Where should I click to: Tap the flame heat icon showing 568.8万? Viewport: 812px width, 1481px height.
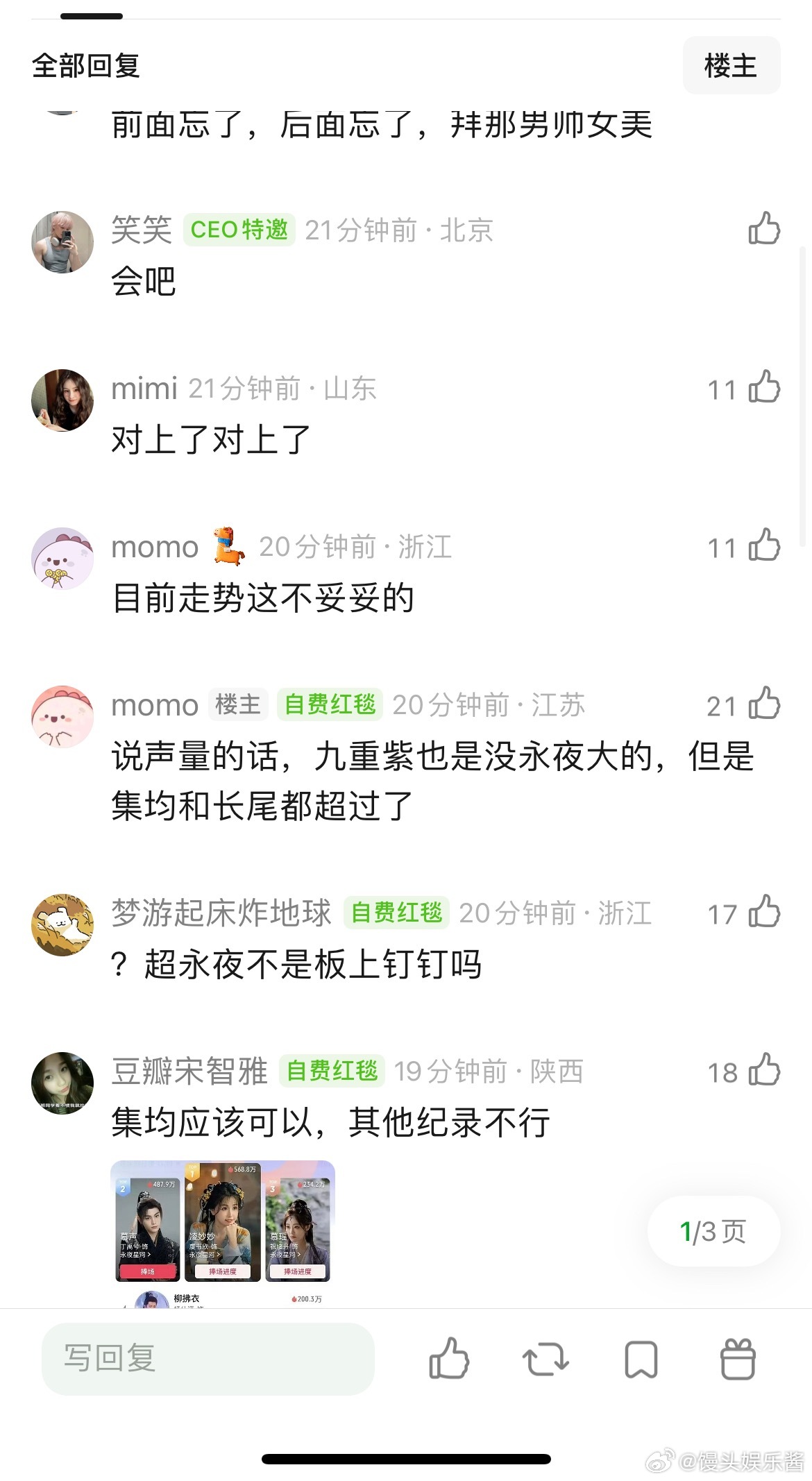point(231,1170)
